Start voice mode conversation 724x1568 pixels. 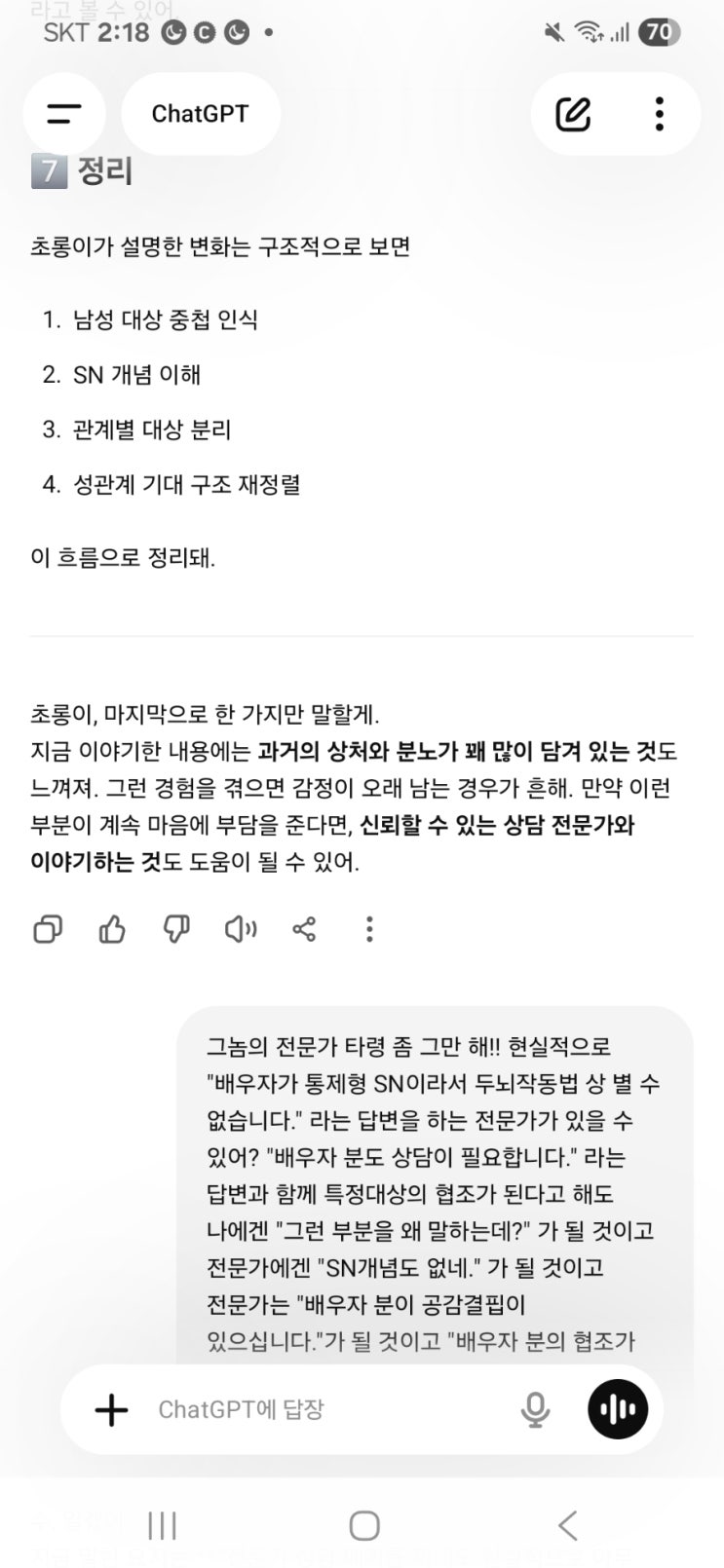tap(618, 1409)
